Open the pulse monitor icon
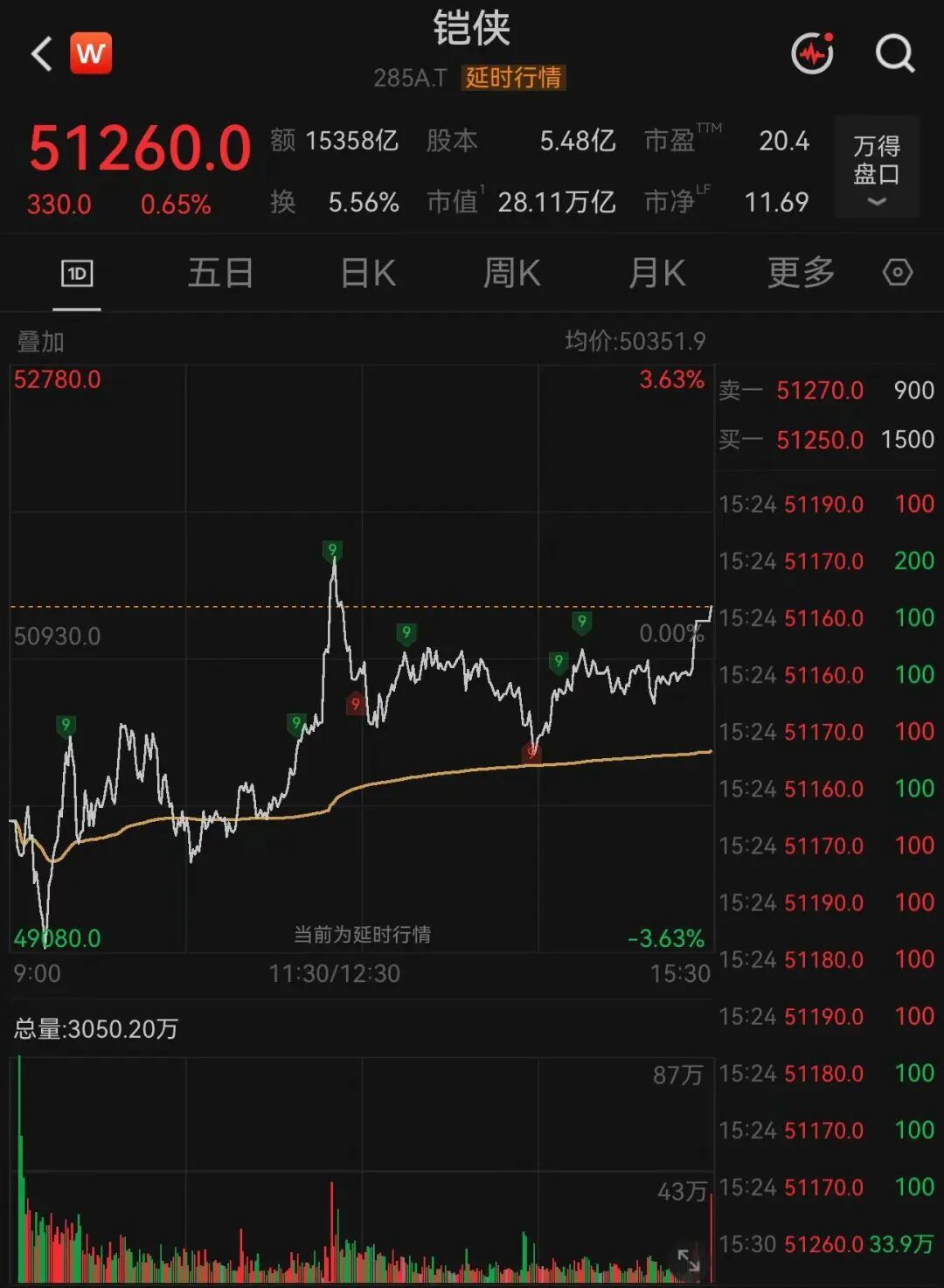 pyautogui.click(x=813, y=53)
